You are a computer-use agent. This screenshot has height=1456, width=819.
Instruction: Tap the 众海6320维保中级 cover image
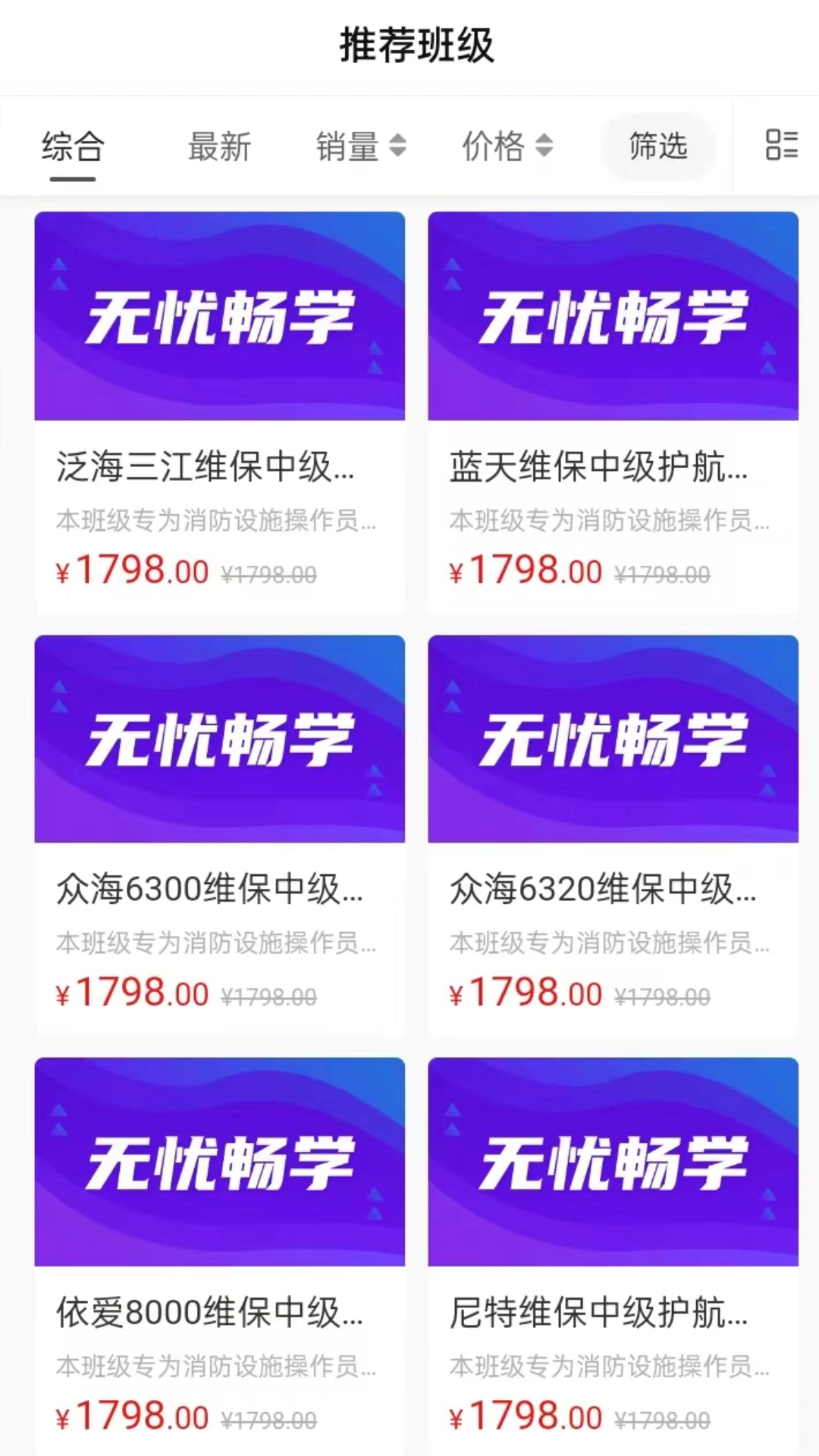tap(611, 738)
